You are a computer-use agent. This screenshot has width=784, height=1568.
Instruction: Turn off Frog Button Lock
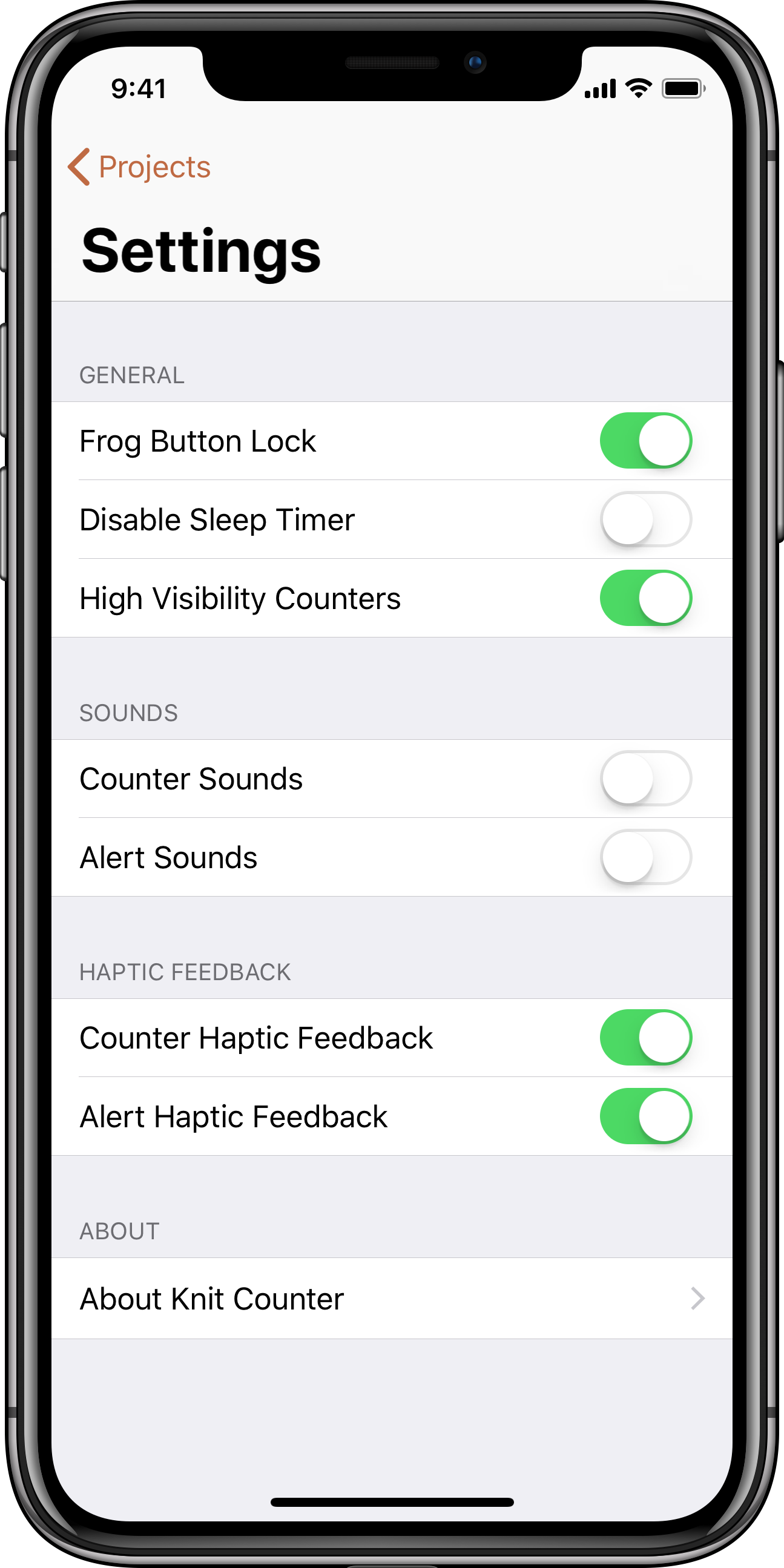coord(645,441)
